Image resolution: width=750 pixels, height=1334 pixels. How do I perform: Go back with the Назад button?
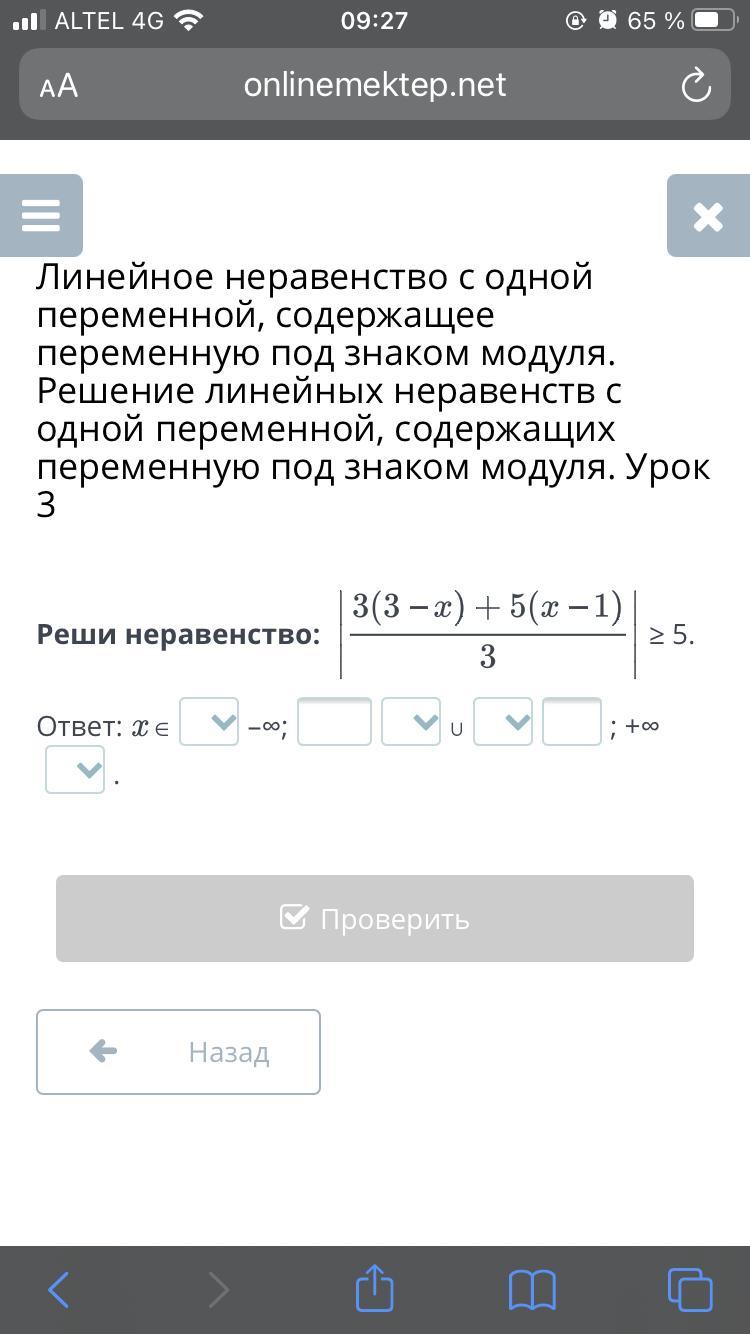[x=178, y=1052]
